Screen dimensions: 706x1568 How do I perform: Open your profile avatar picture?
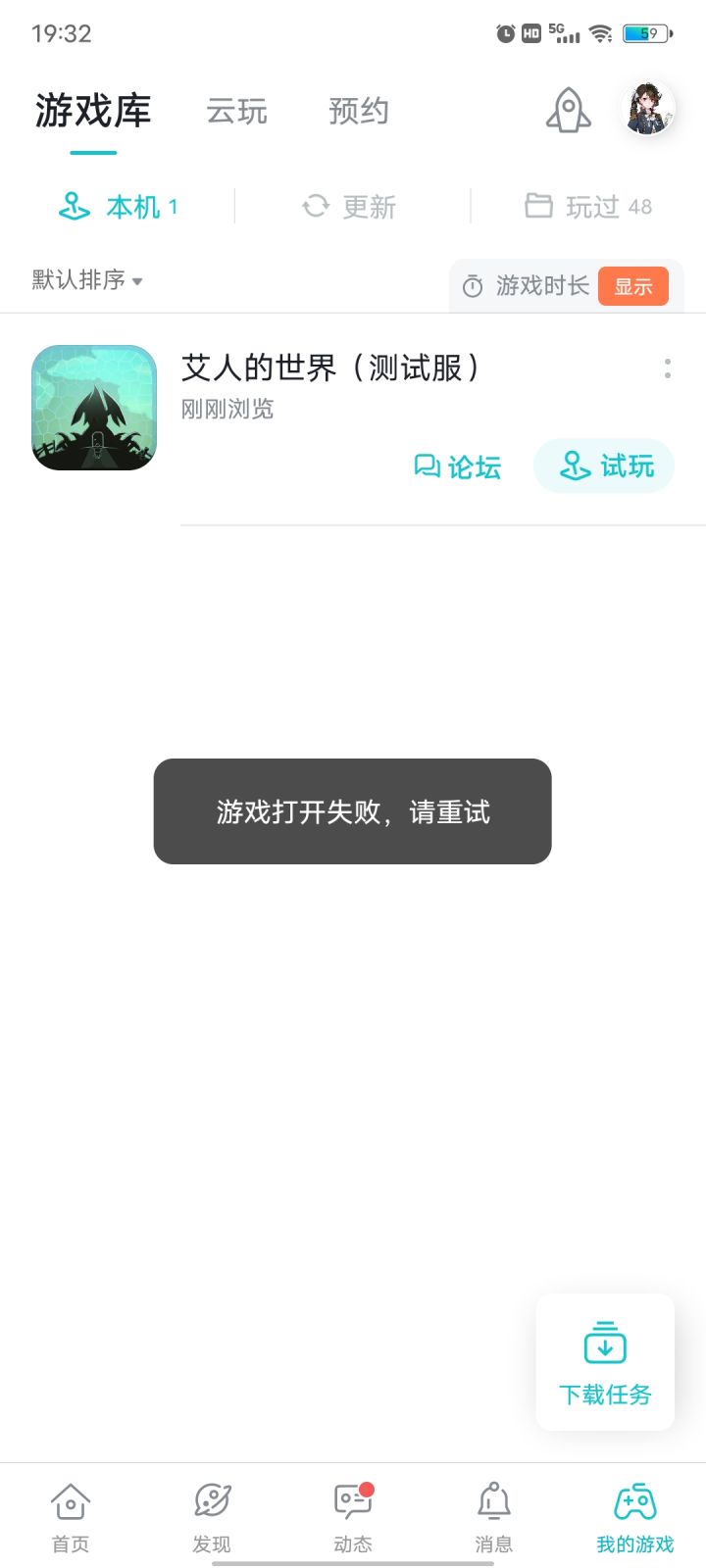[646, 110]
